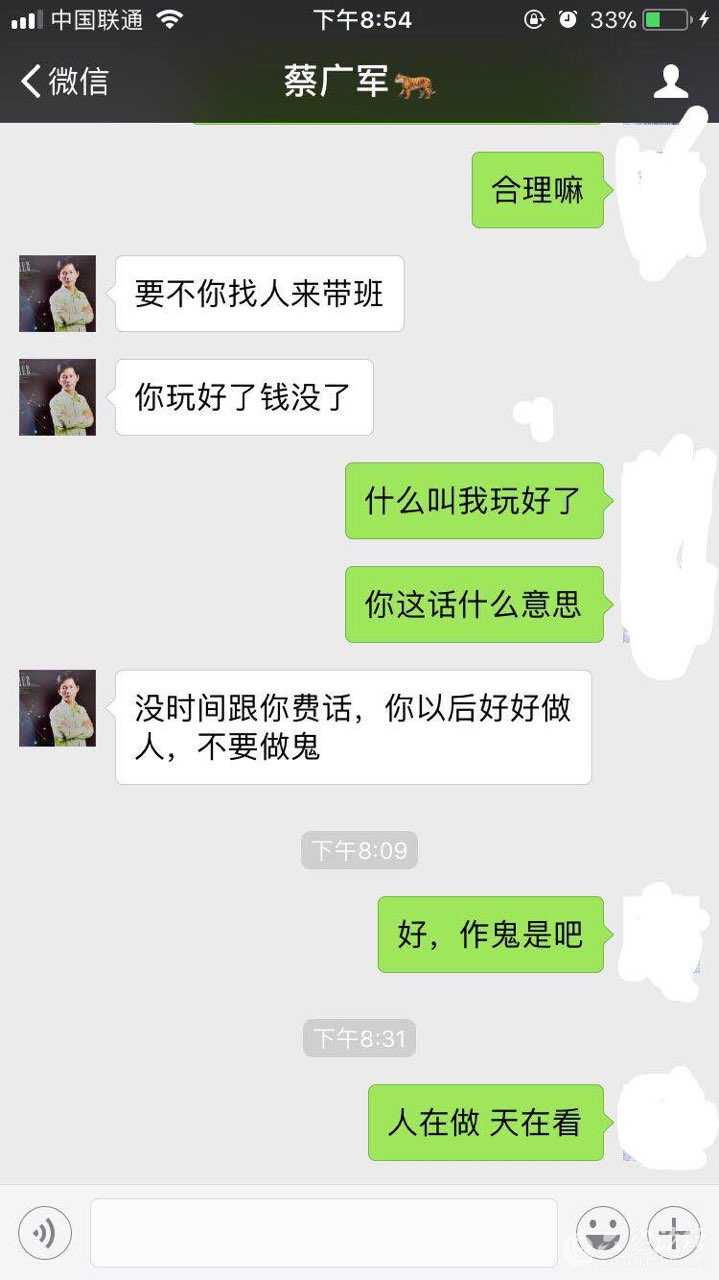Screen dimensions: 719x1280
Task: Focus the message text field
Action: [323, 1232]
